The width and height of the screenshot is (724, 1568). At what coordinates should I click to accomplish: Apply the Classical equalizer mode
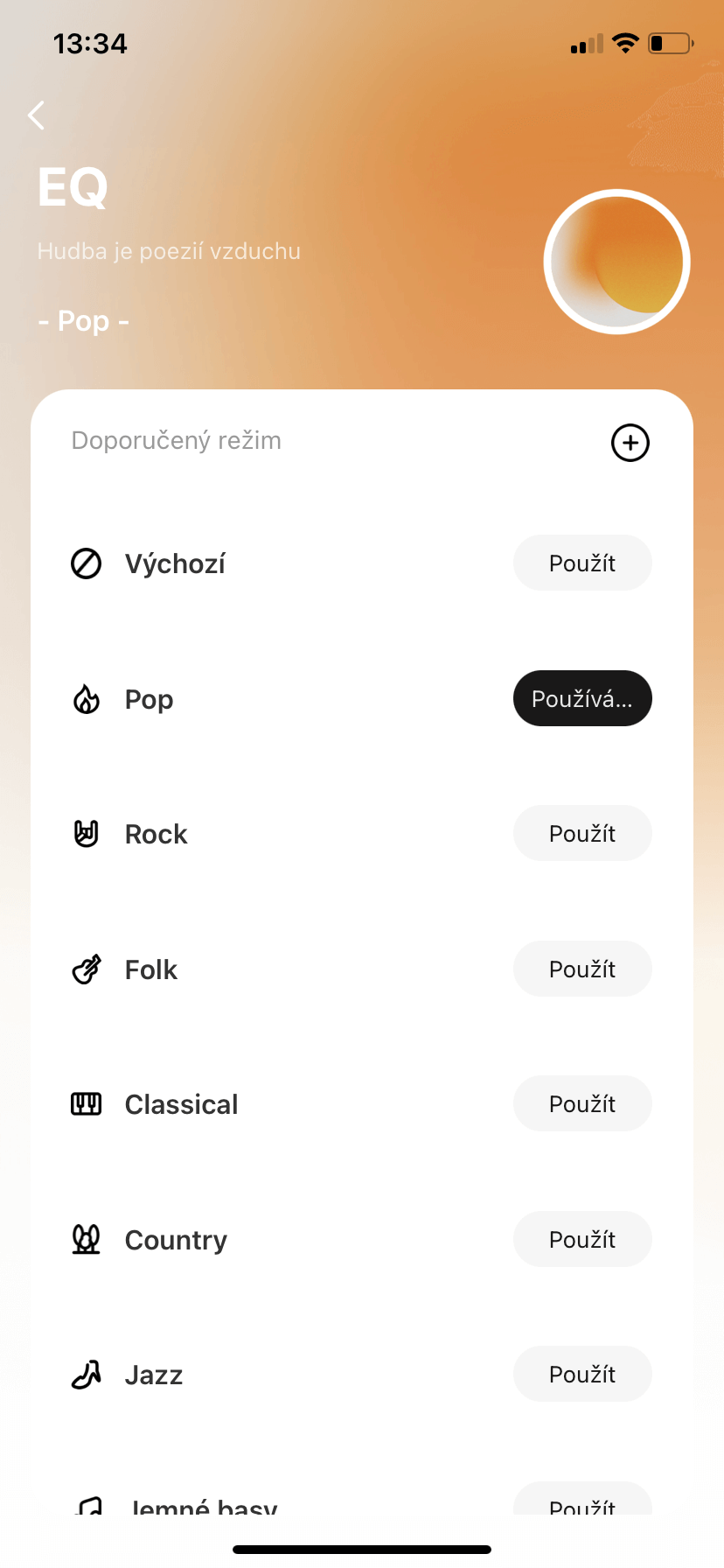coord(582,1104)
